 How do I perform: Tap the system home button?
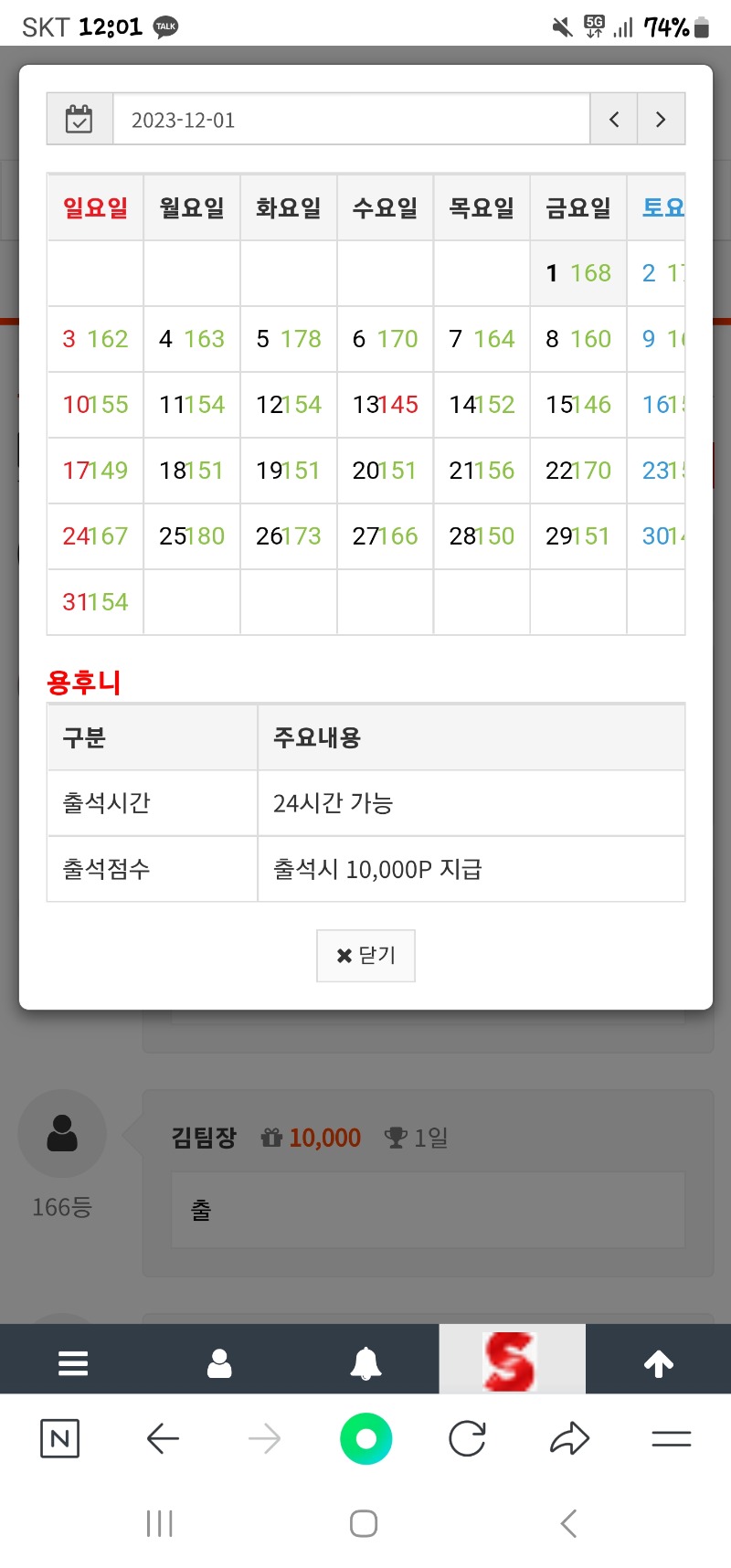(364, 1523)
